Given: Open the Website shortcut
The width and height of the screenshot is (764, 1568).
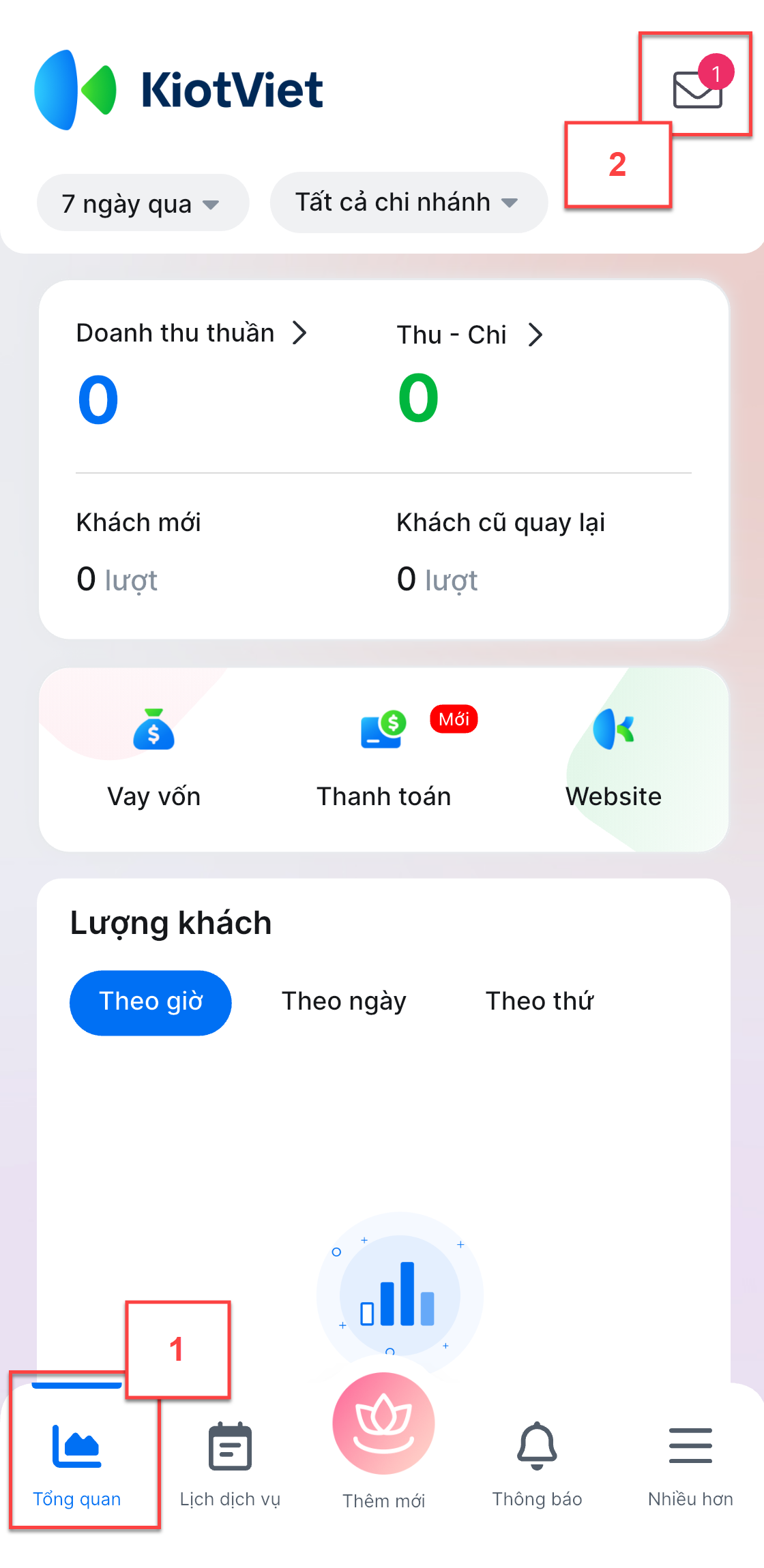Looking at the screenshot, I should coord(613,758).
